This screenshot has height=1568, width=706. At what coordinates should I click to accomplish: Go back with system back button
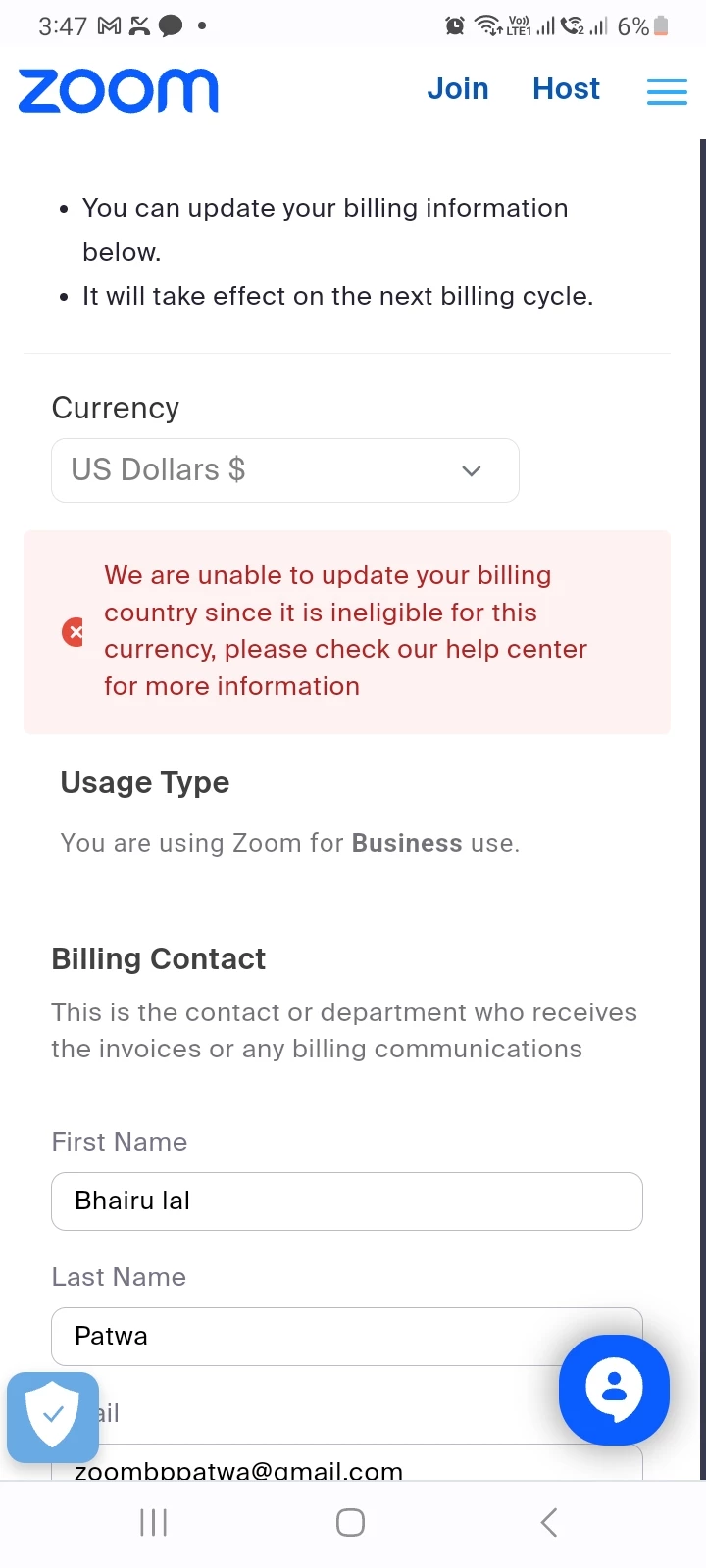(x=549, y=1522)
